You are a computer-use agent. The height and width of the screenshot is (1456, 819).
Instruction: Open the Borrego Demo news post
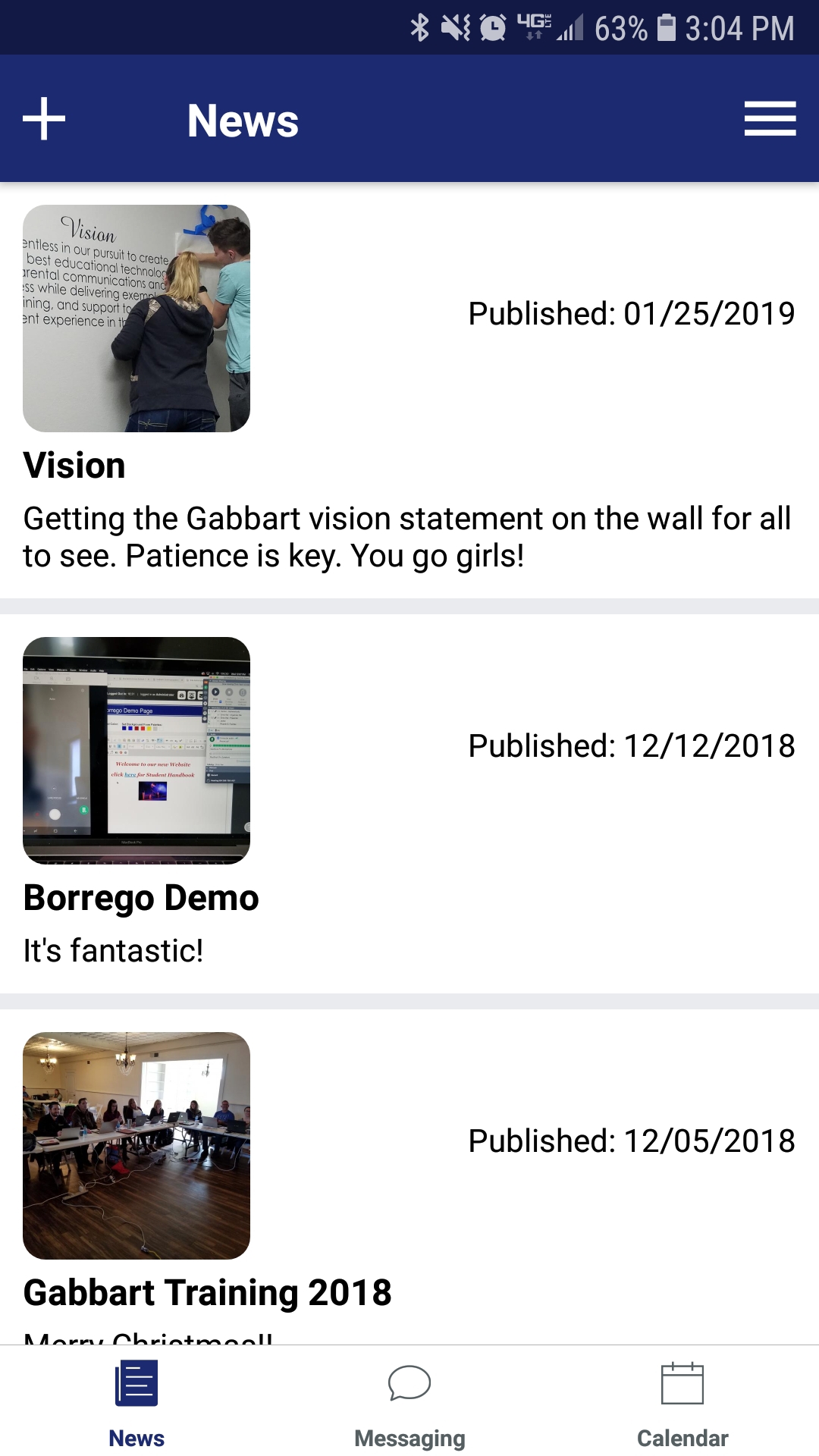click(x=141, y=898)
